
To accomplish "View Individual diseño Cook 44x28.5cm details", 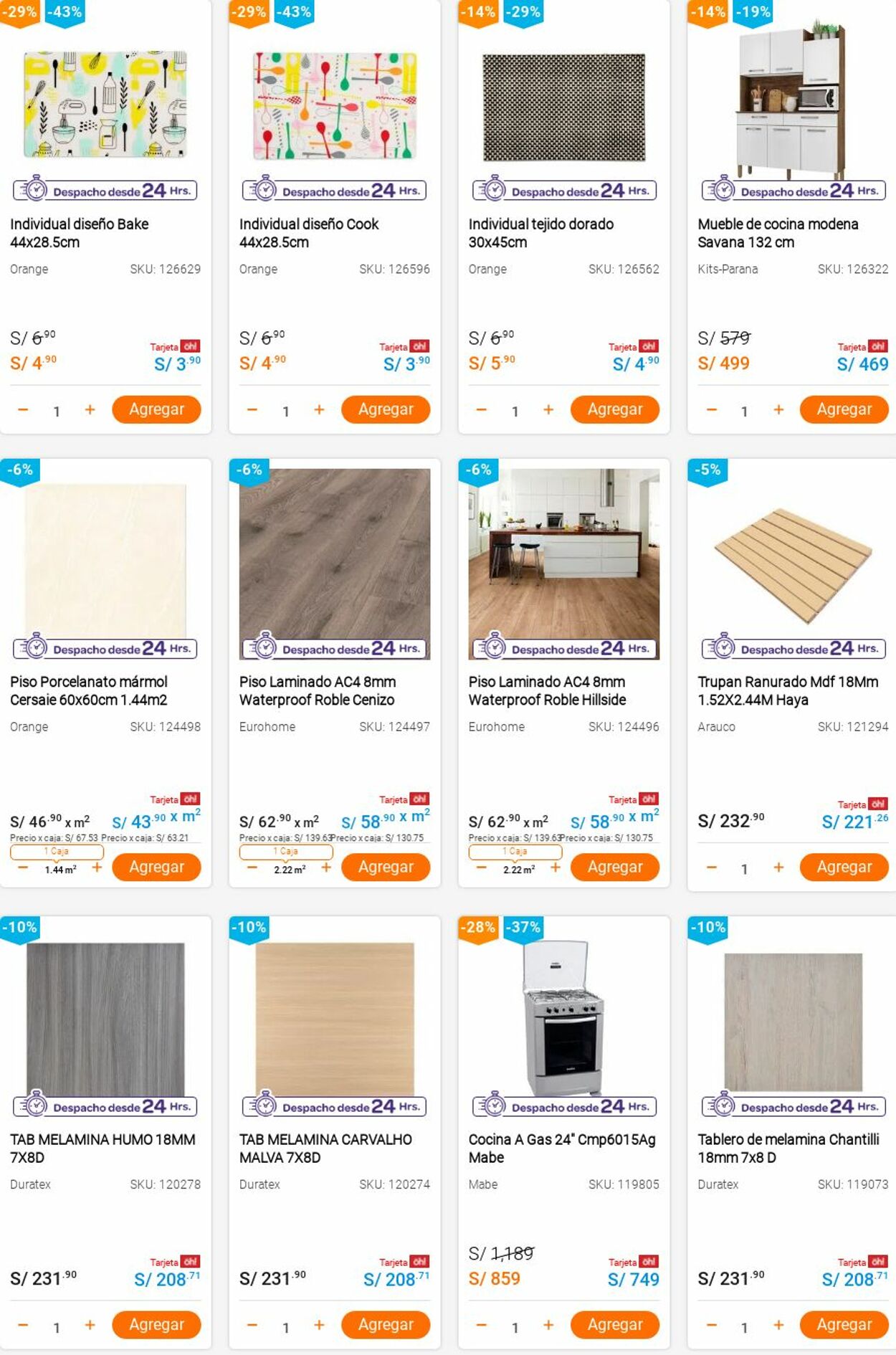I will [x=309, y=232].
